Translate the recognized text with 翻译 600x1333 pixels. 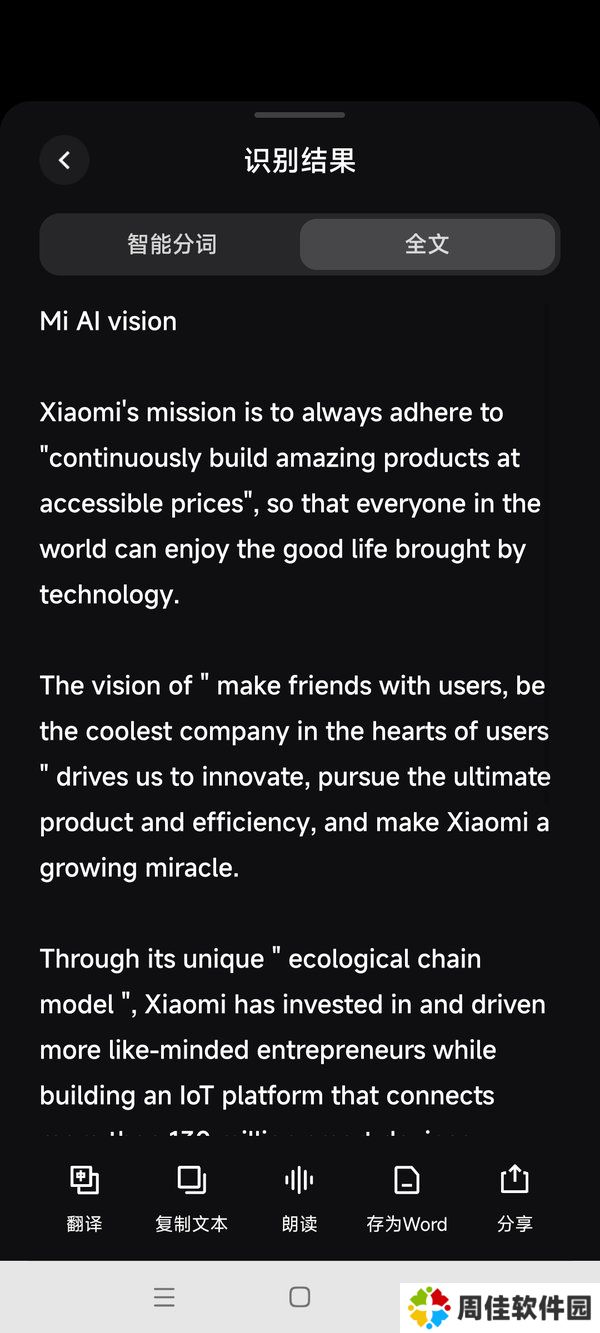[85, 1197]
